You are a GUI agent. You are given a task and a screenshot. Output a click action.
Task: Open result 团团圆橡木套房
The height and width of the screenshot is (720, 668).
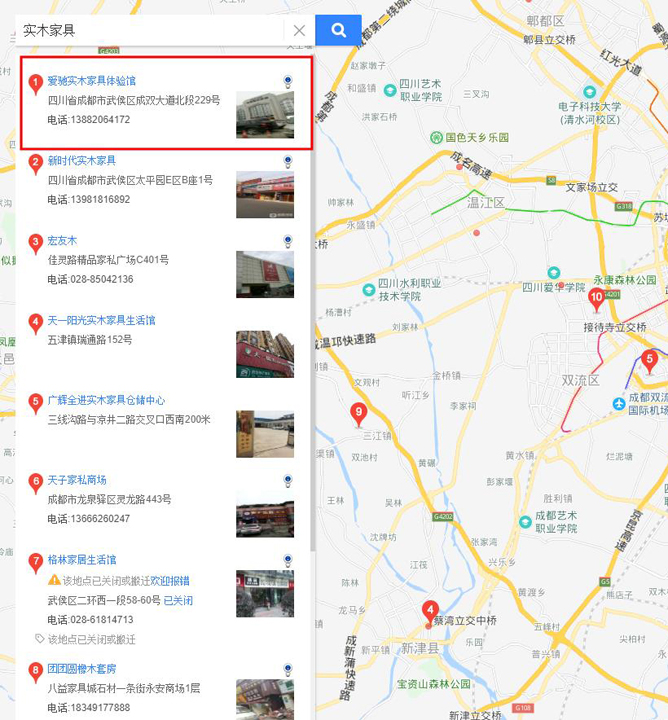pyautogui.click(x=81, y=669)
